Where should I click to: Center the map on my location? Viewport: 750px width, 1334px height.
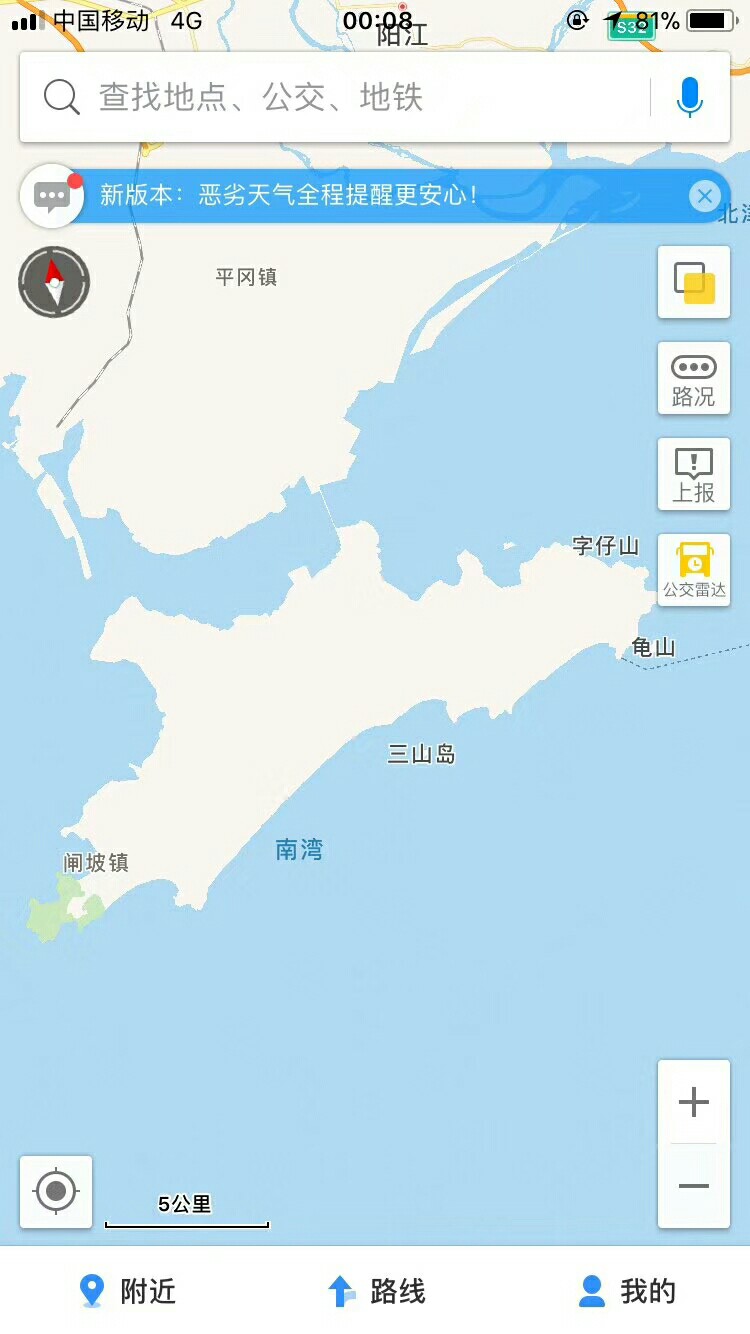56,1191
